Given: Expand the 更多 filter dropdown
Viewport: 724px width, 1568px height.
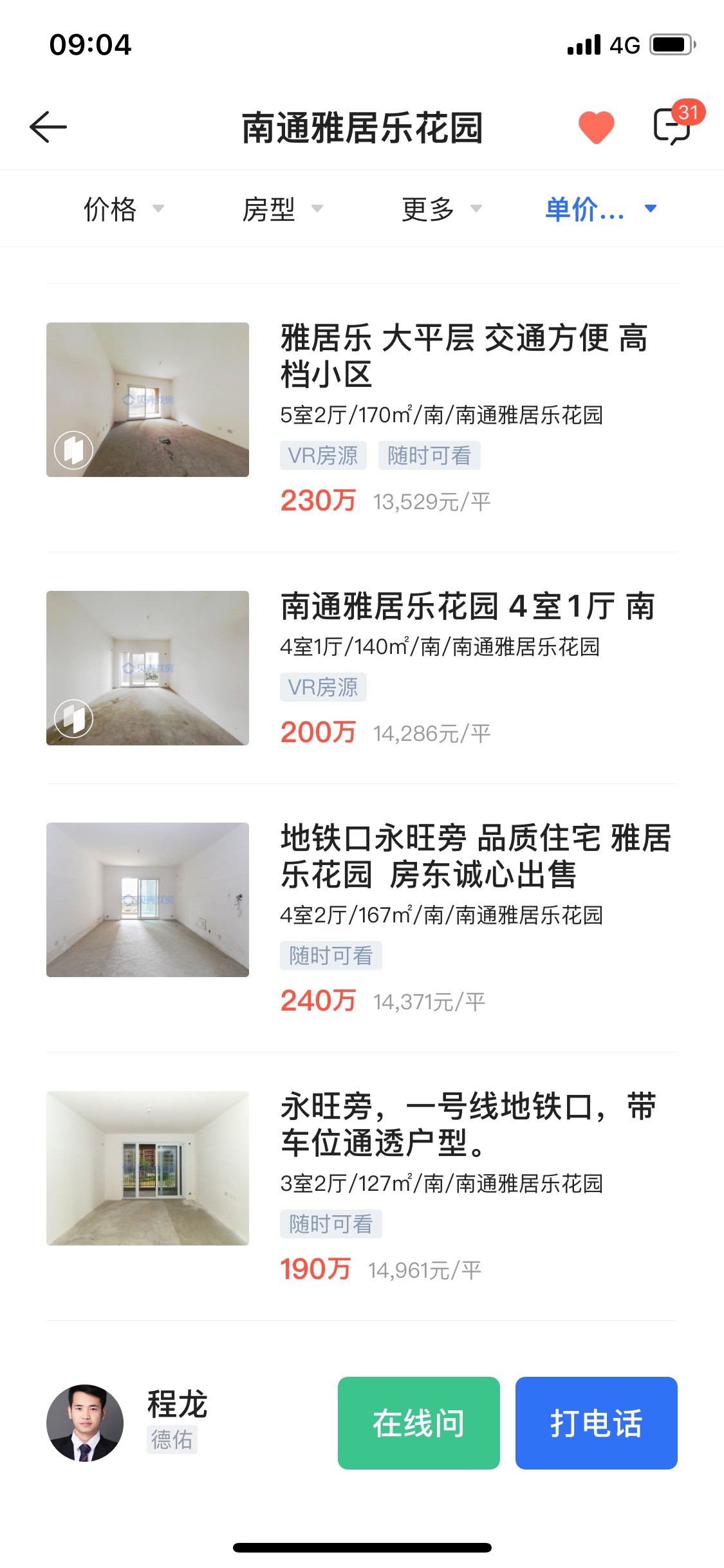Looking at the screenshot, I should (441, 209).
